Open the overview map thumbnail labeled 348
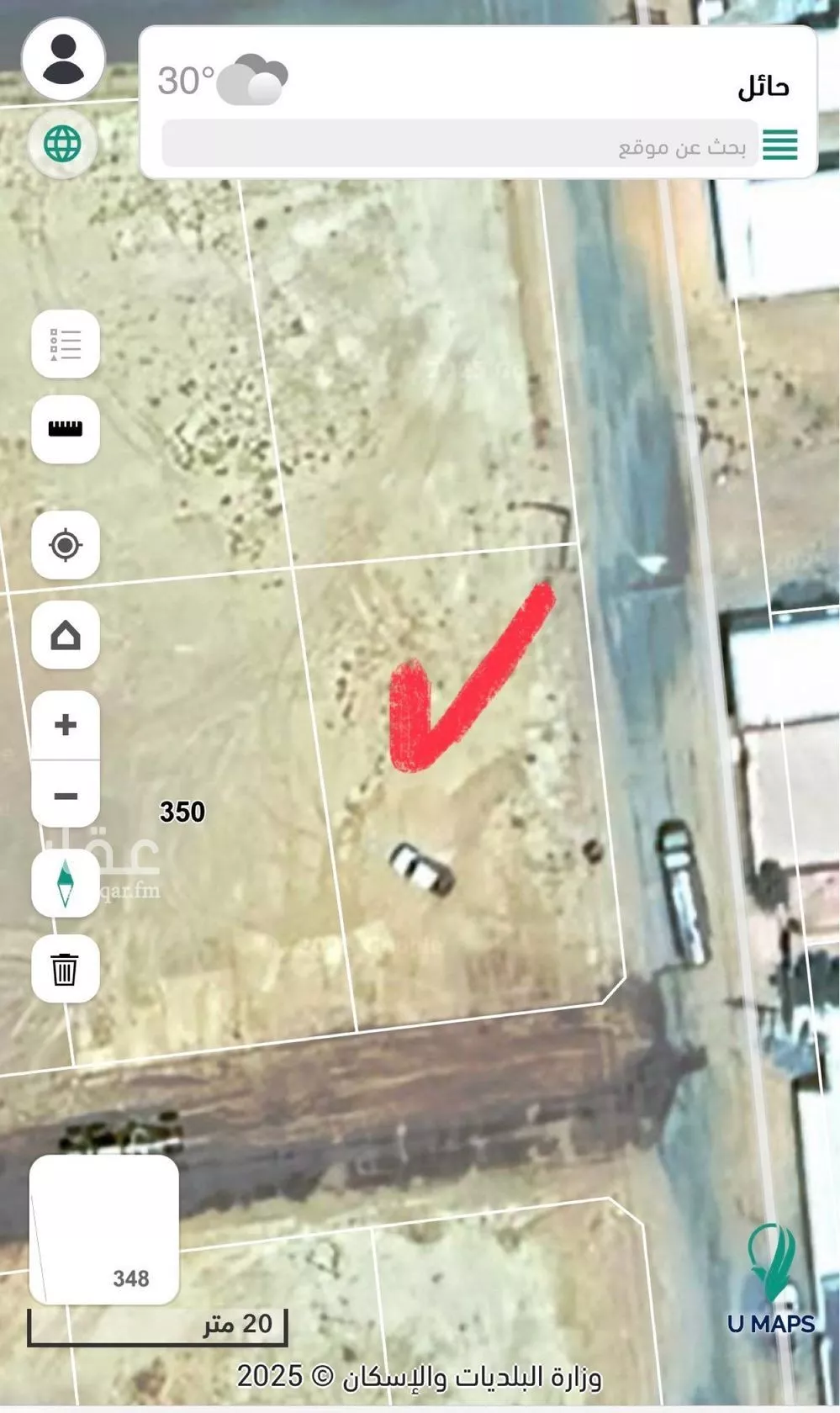Screen dimensions: 840x1413 pos(104,1229)
